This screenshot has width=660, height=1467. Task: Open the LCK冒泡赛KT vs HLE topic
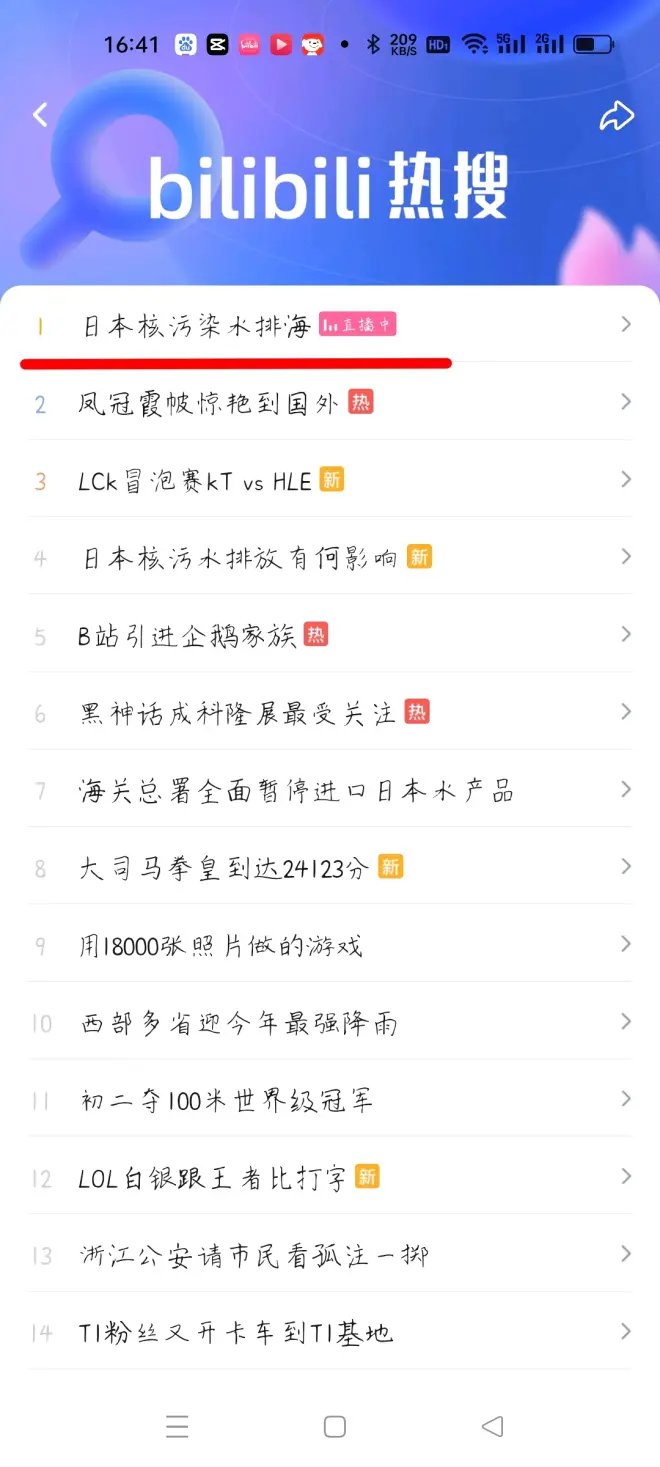tap(195, 481)
